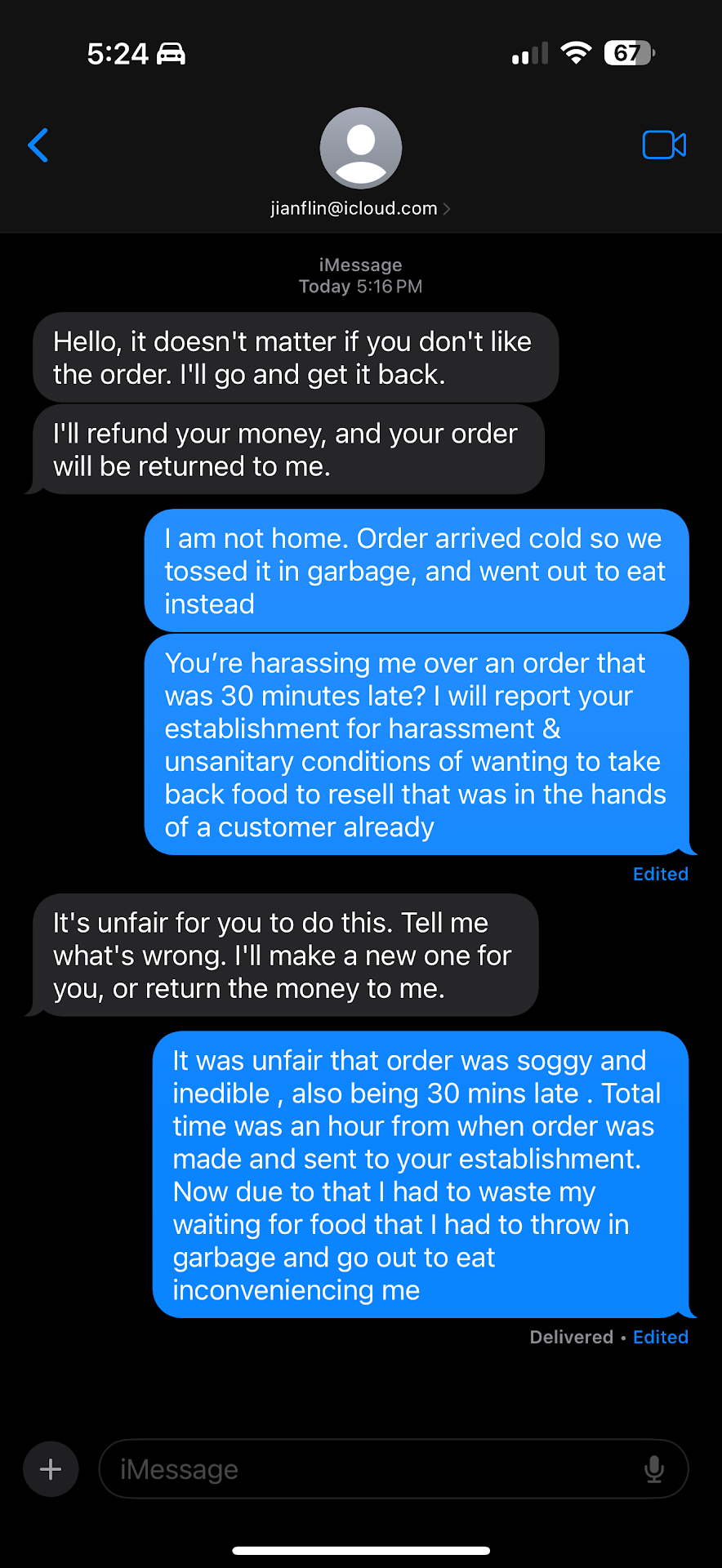View edit history next to Delivered
The width and height of the screenshot is (722, 1568).
[660, 1337]
